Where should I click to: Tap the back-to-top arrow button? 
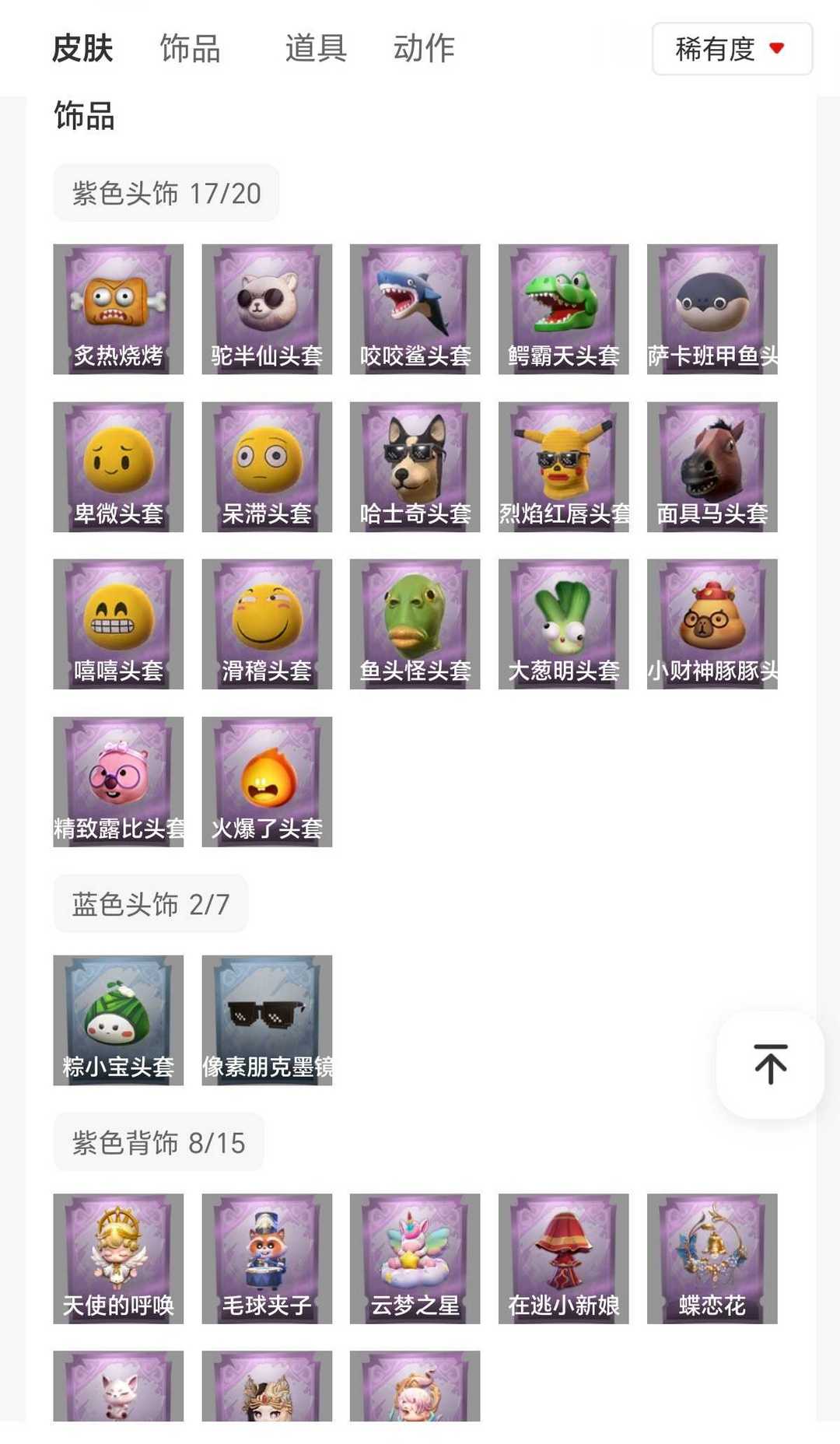click(770, 1064)
